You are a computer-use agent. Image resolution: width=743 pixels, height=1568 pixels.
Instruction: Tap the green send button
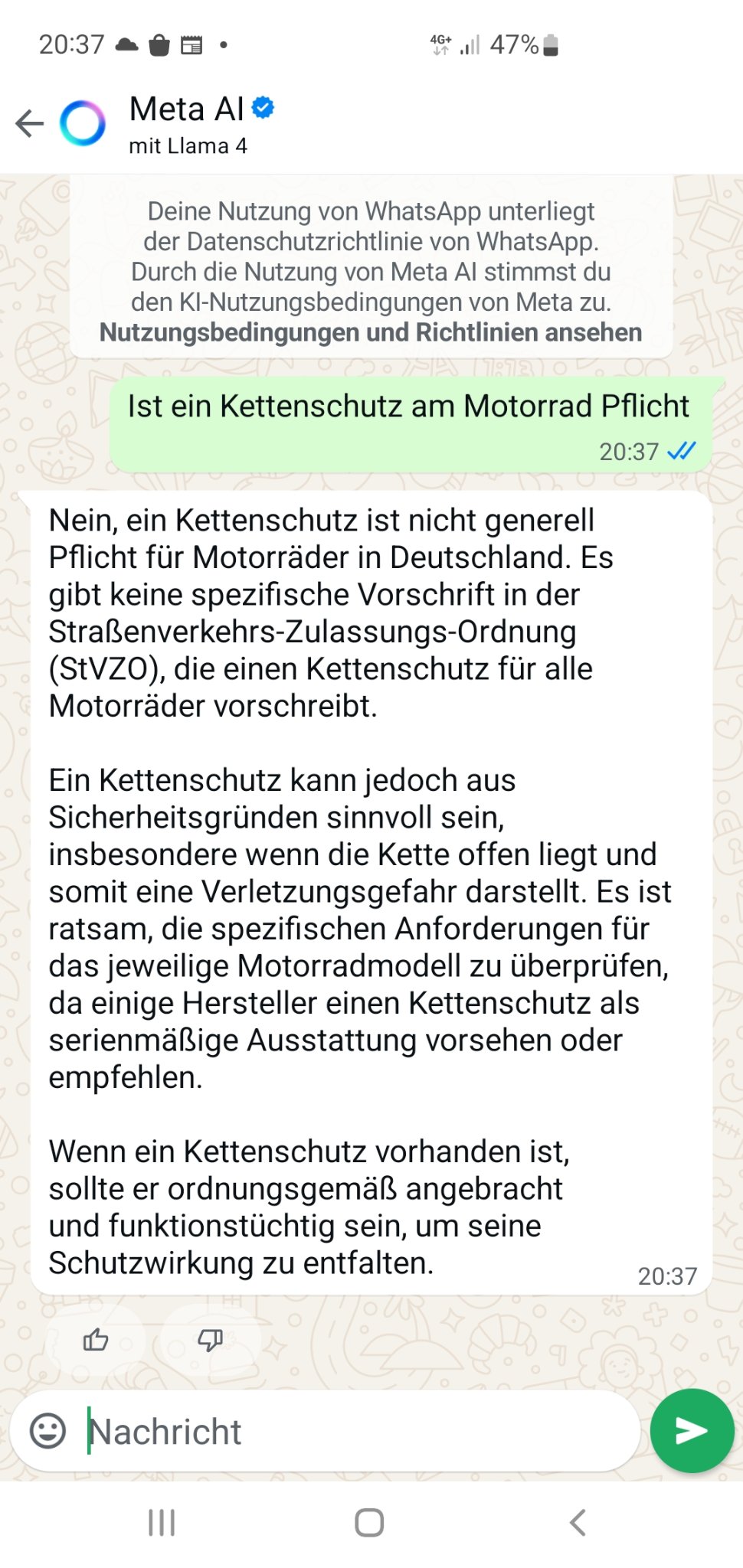pos(692,1430)
